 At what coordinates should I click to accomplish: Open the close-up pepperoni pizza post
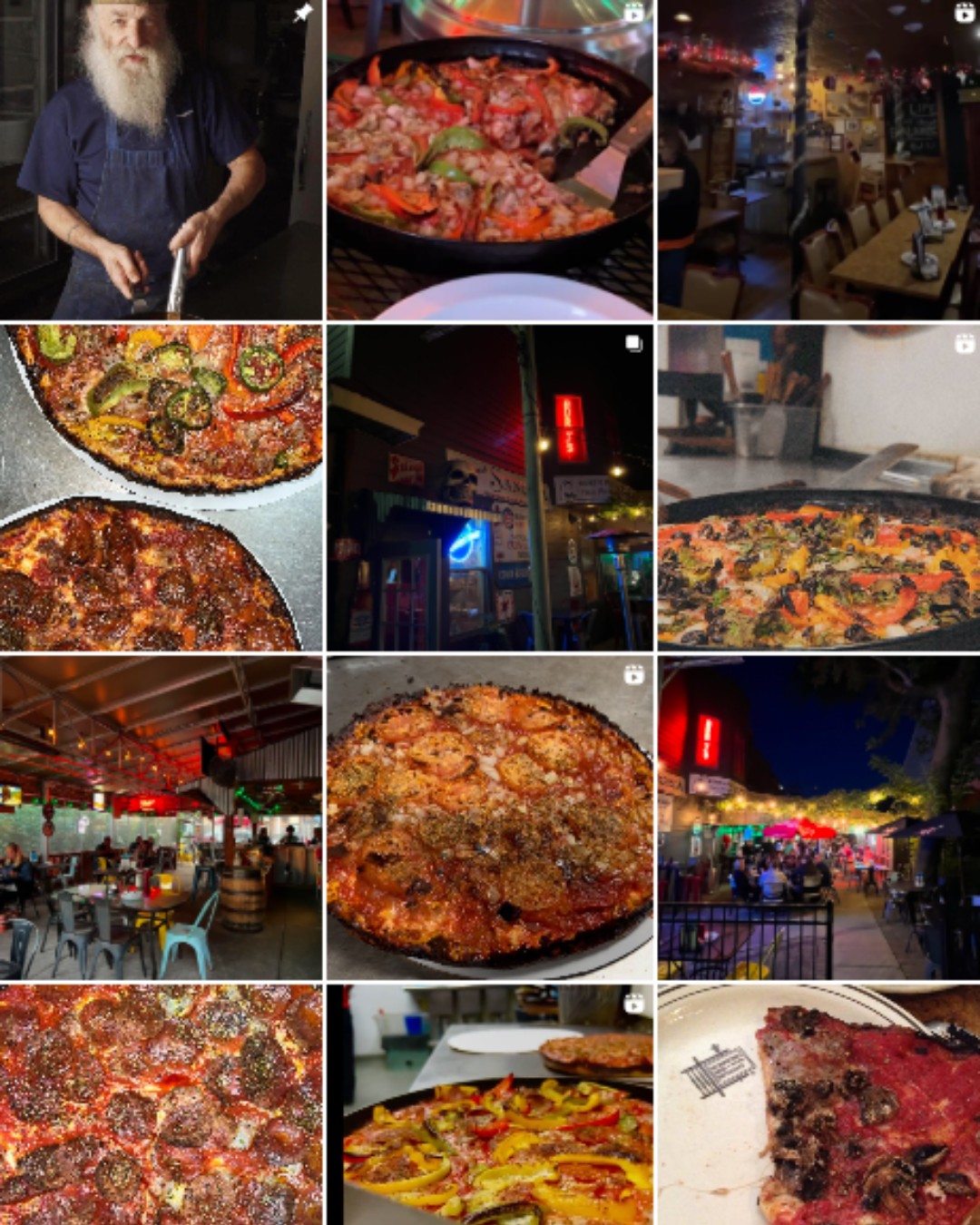pyautogui.click(x=161, y=1104)
